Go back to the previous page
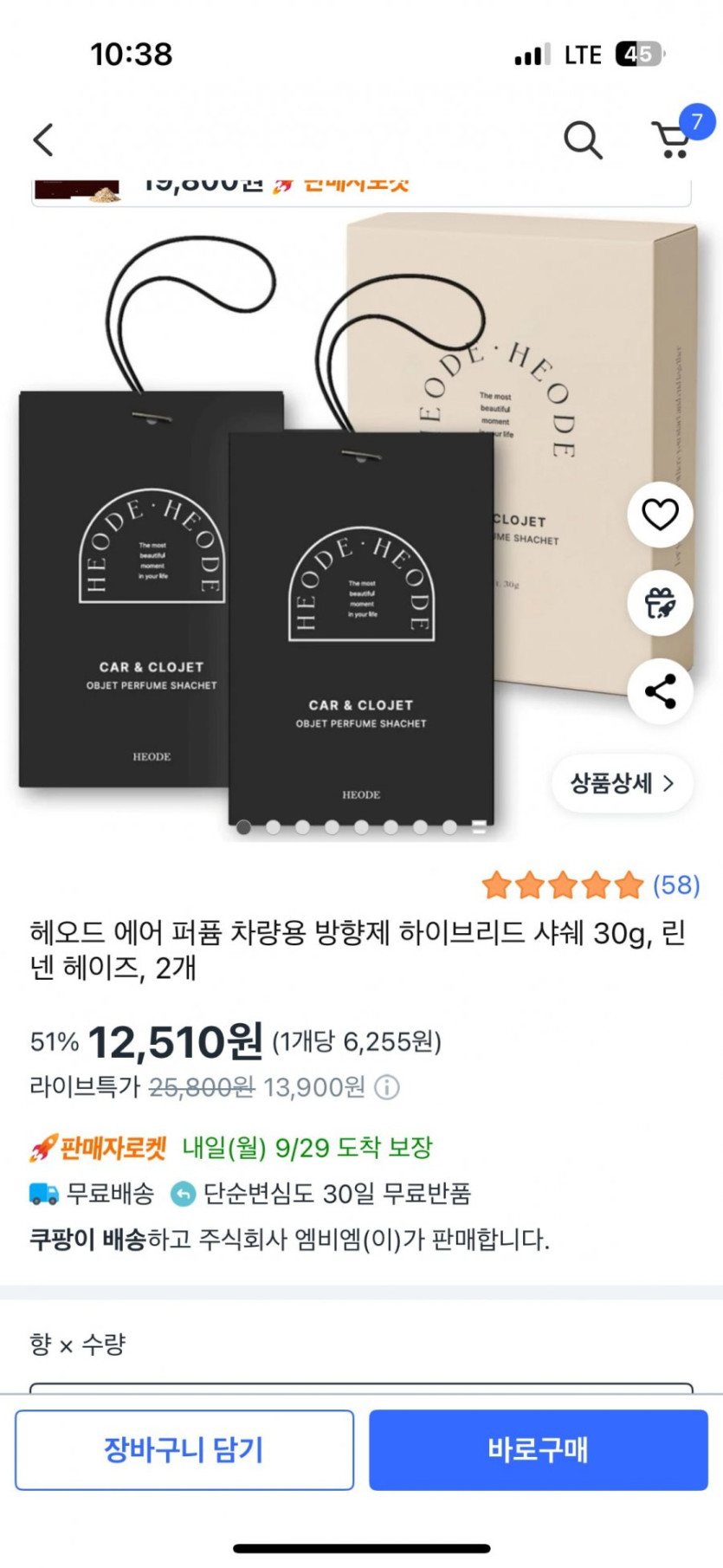723x1568 pixels. click(43, 139)
